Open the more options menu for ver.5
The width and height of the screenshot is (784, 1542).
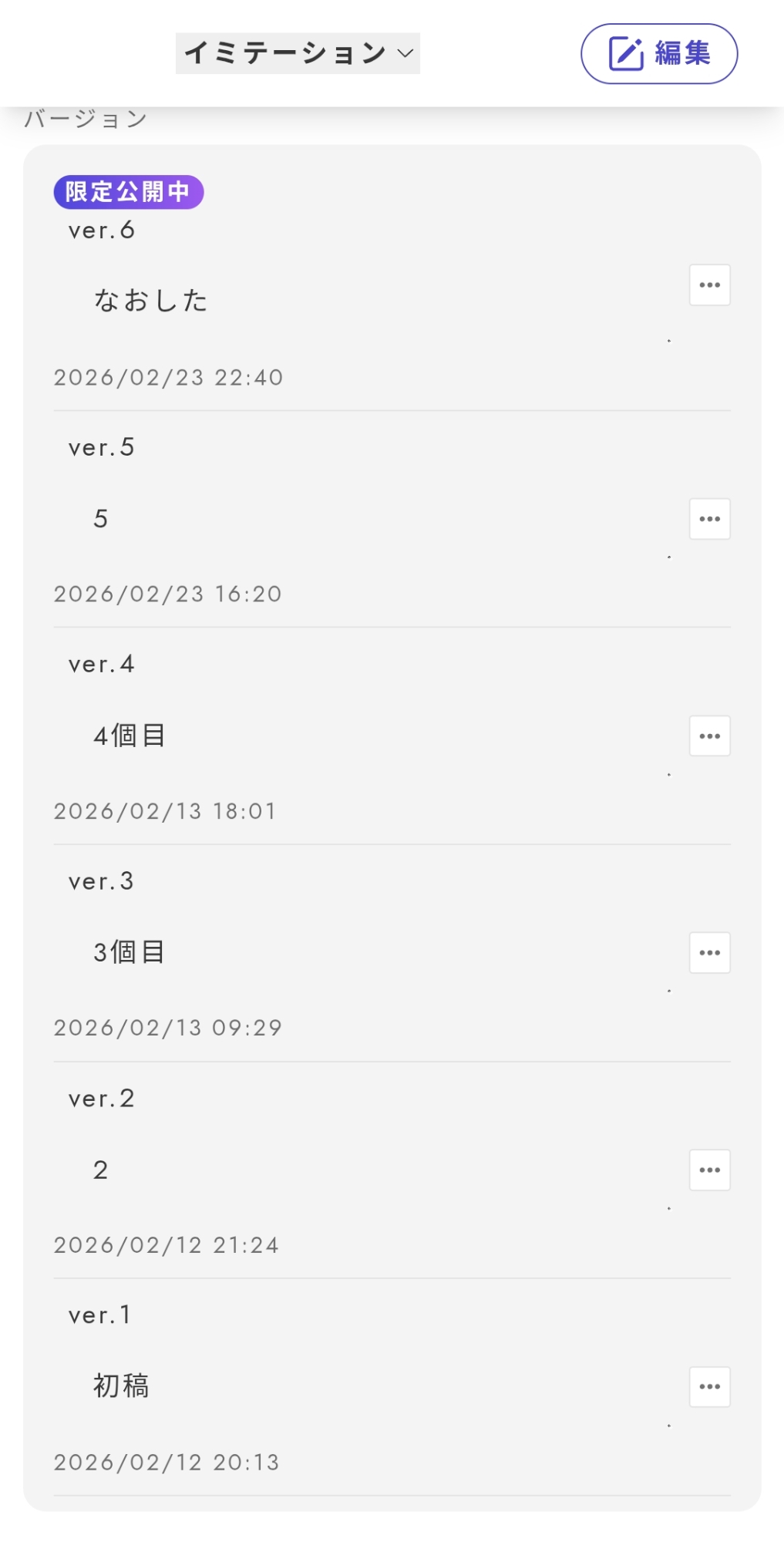pyautogui.click(x=709, y=519)
